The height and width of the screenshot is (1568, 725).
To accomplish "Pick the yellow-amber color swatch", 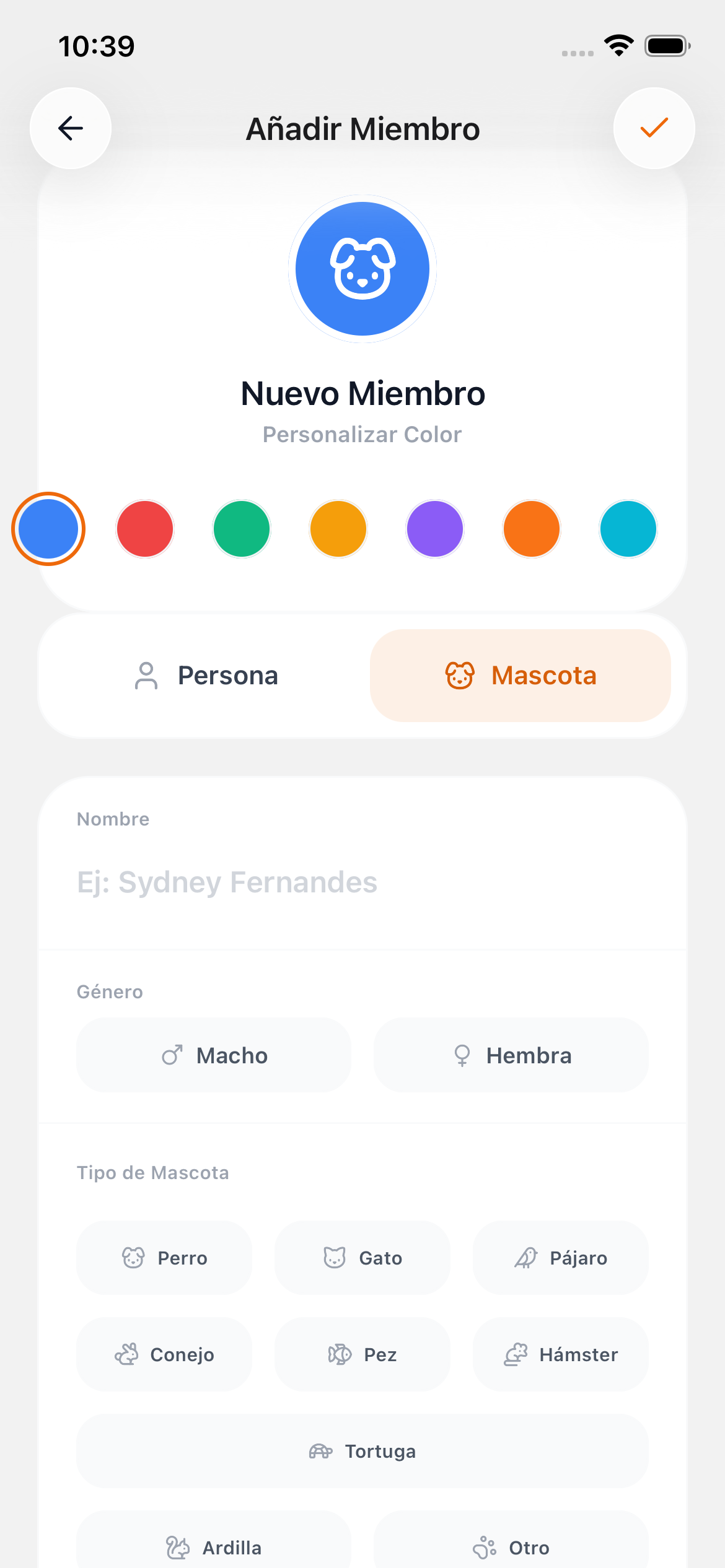I will click(338, 529).
